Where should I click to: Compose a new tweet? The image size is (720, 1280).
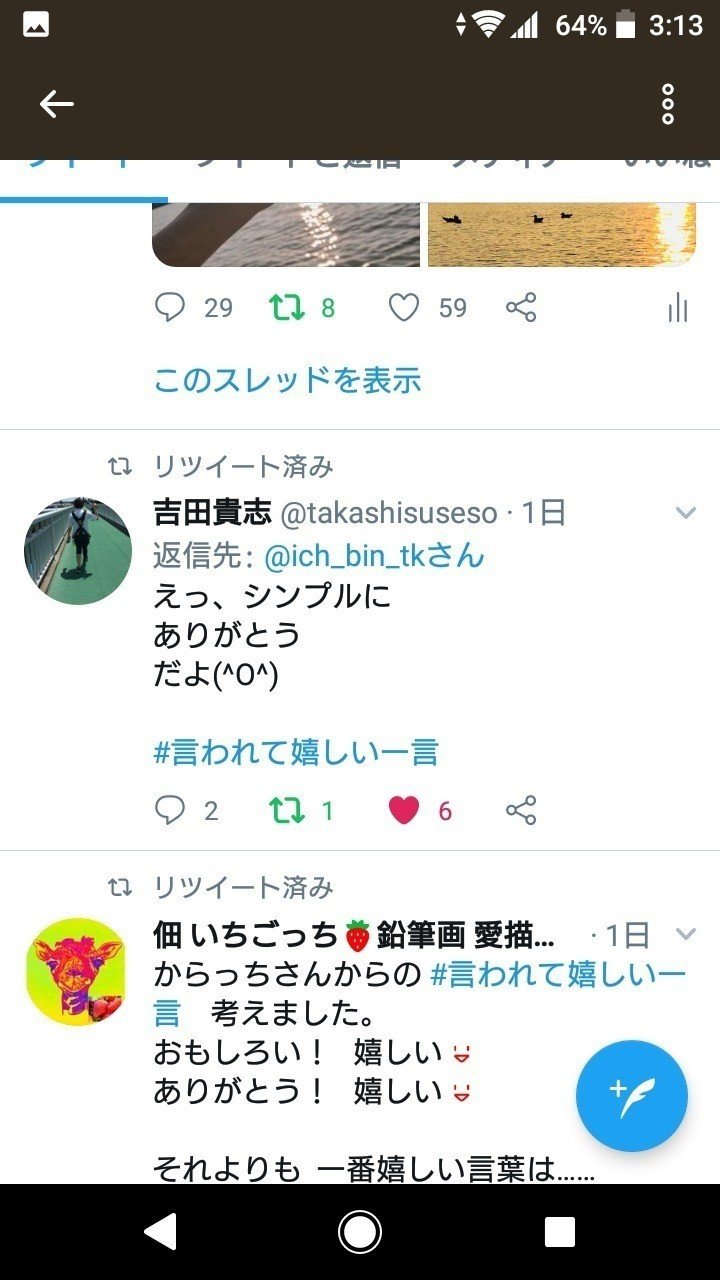[631, 1096]
